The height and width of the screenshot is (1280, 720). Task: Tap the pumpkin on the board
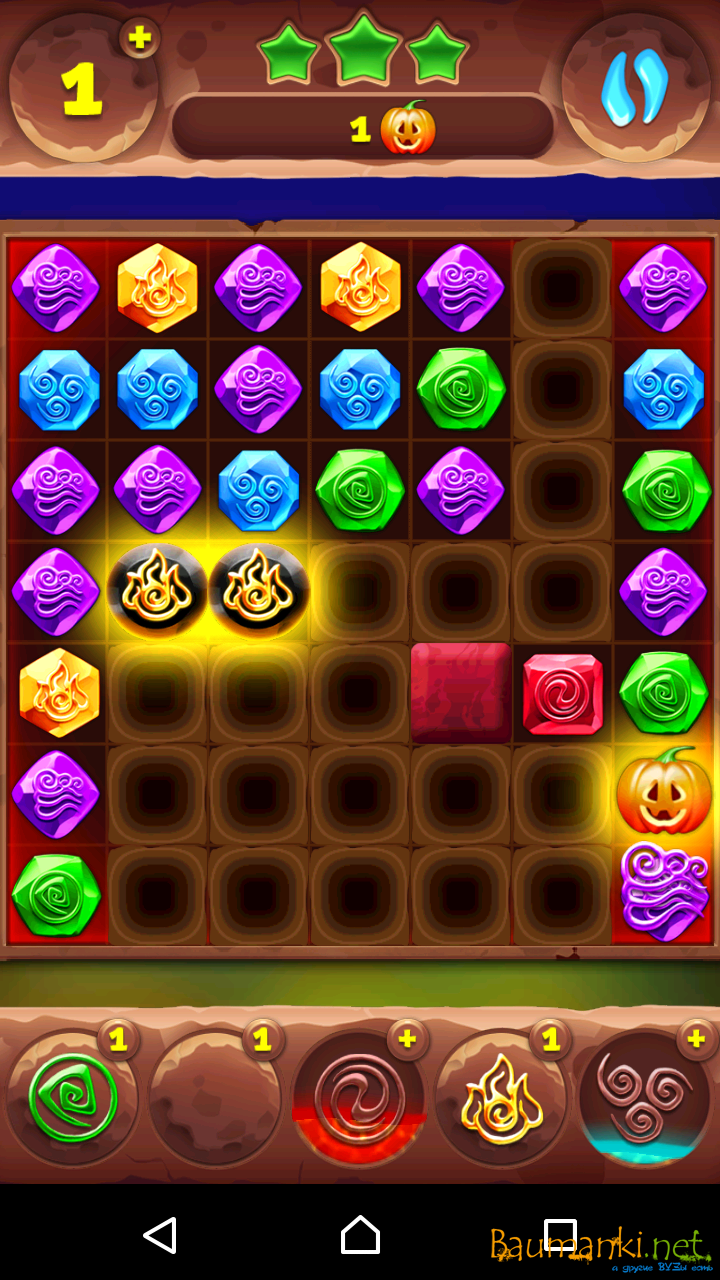664,792
